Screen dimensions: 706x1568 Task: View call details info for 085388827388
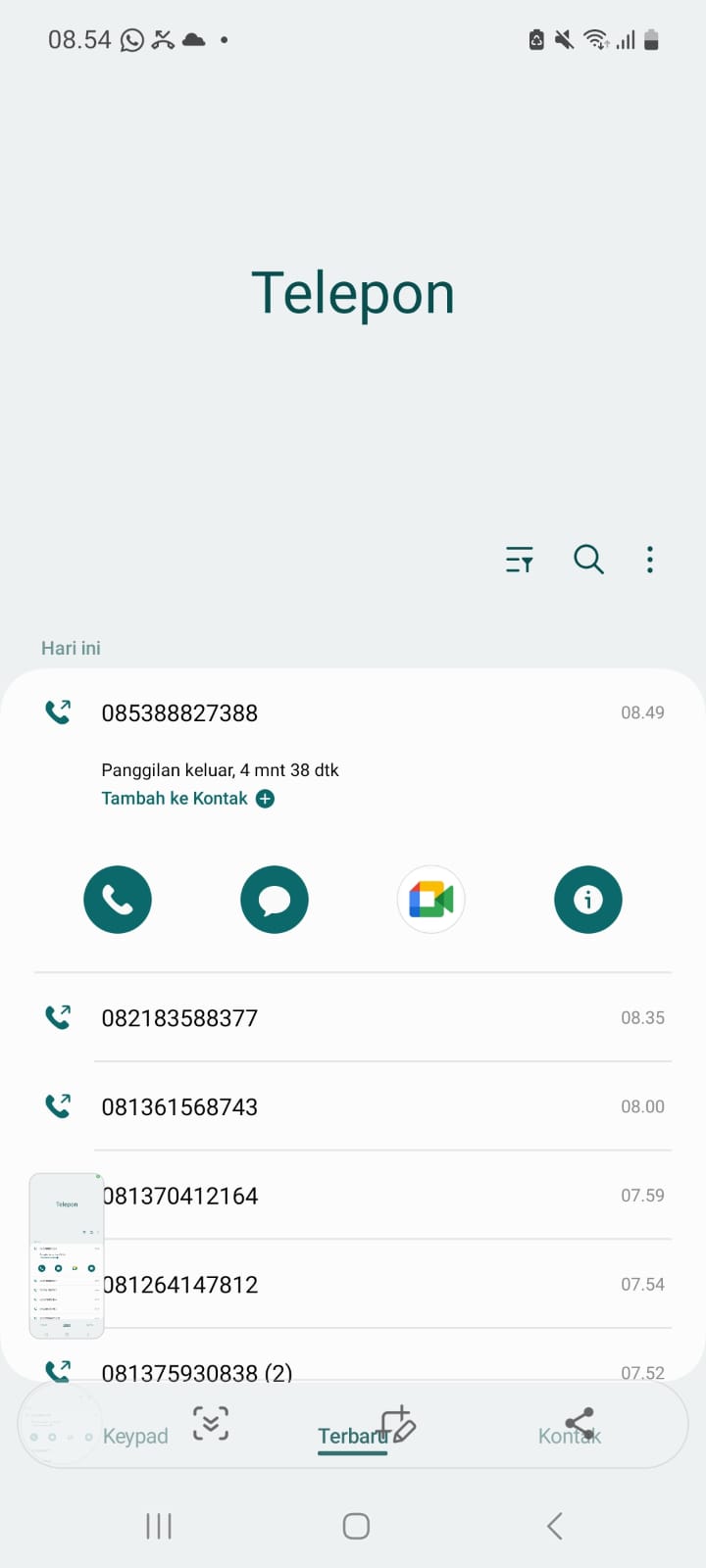(588, 900)
